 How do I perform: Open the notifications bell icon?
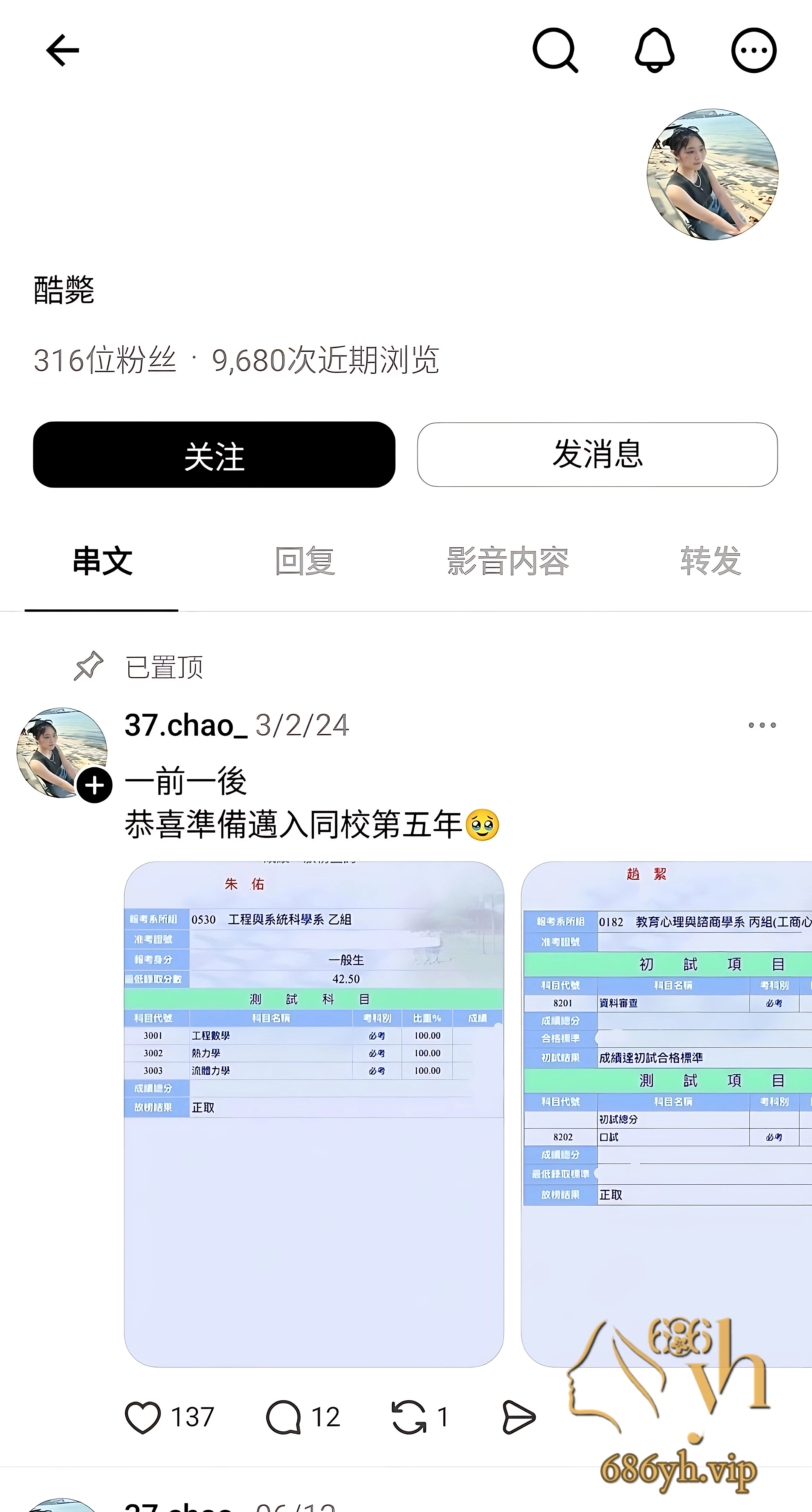coord(655,50)
